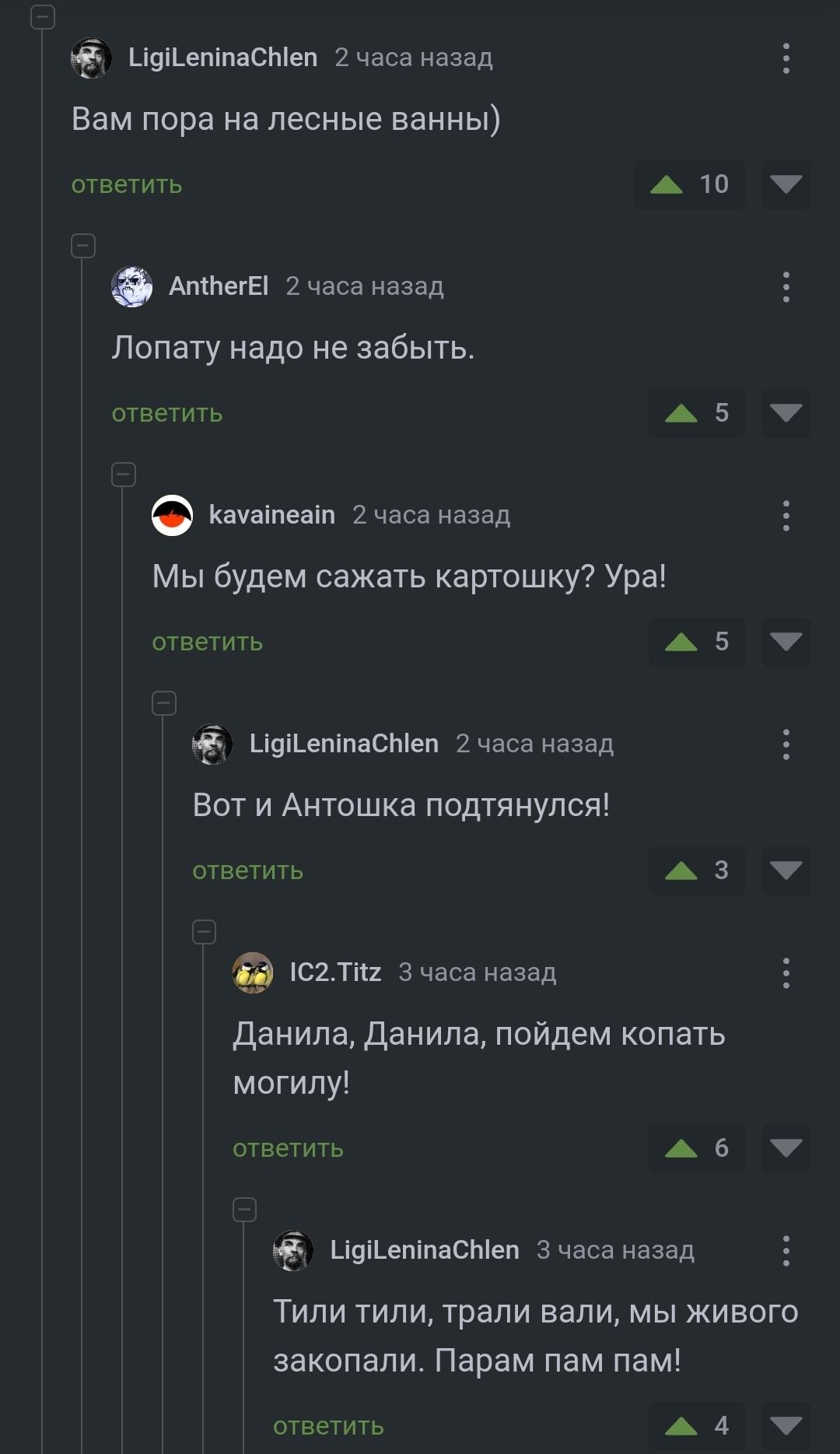Screen dimensions: 840x1454
Task: Upvote IC2.Titz's comment about копать могилу
Action: (681, 1148)
